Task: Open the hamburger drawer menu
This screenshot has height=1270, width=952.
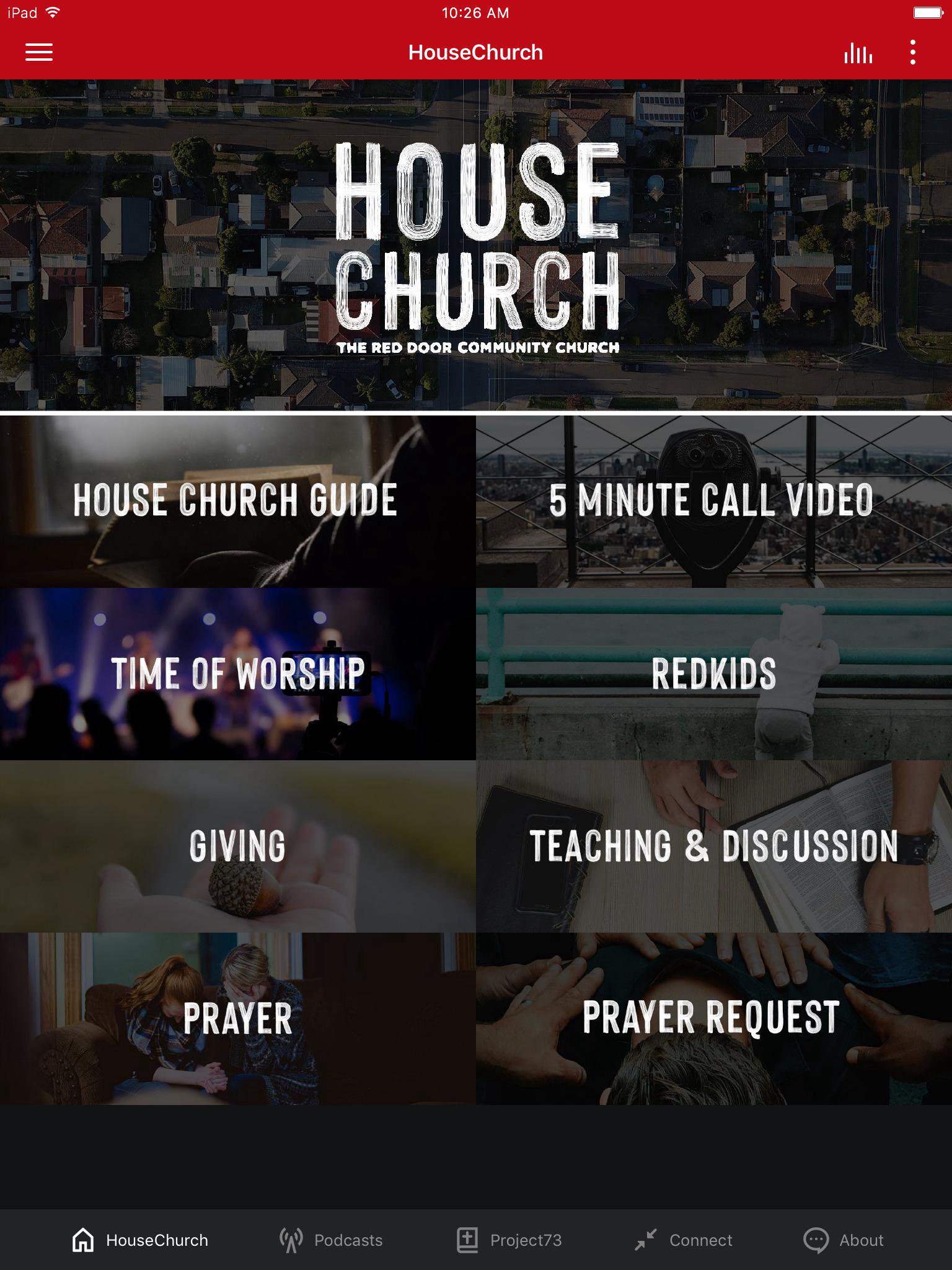Action: 38,52
